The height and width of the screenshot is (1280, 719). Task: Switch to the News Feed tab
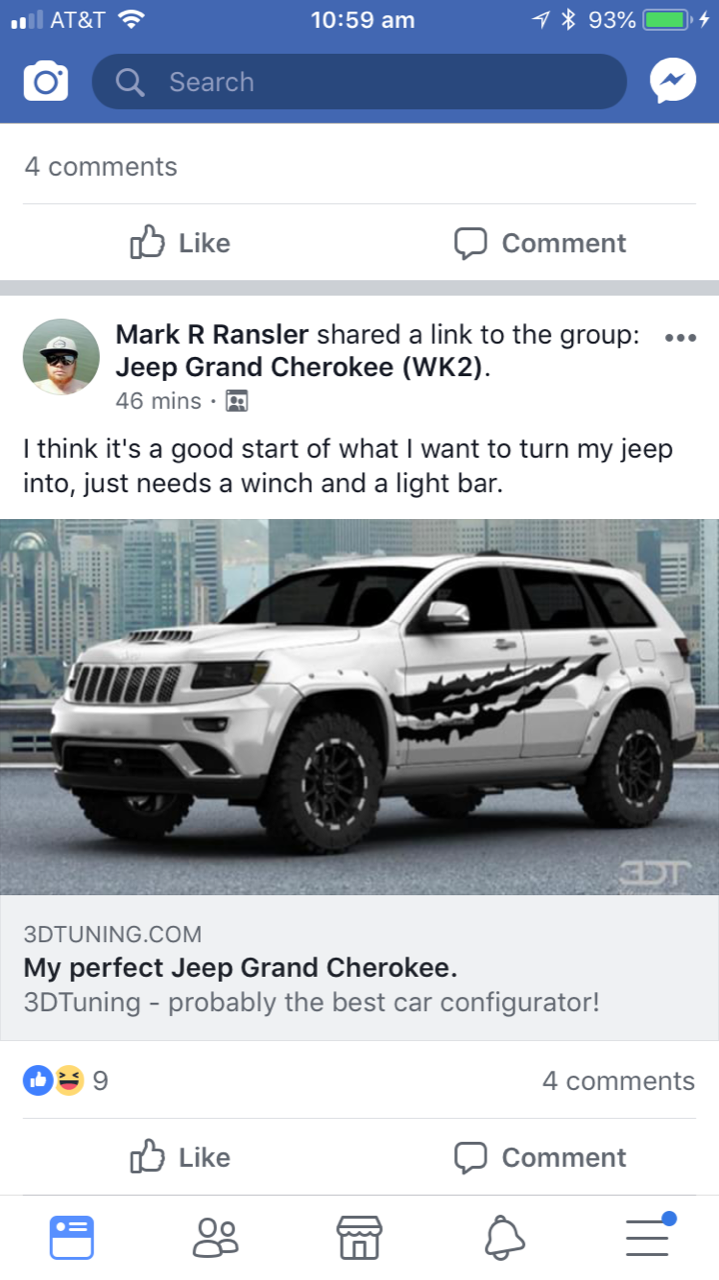tap(72, 1237)
